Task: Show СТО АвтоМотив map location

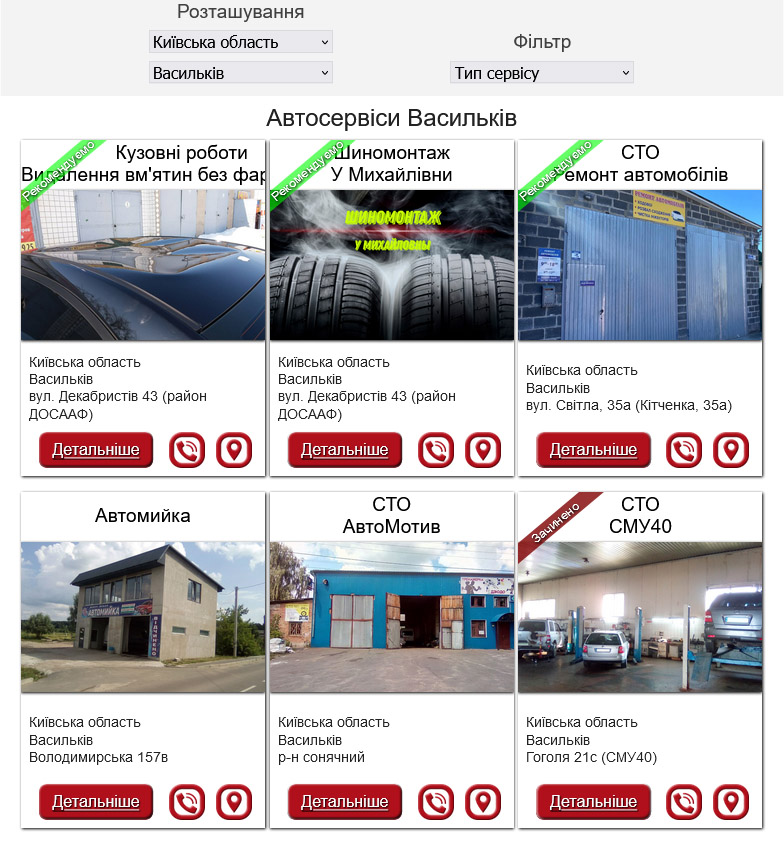Action: (483, 802)
